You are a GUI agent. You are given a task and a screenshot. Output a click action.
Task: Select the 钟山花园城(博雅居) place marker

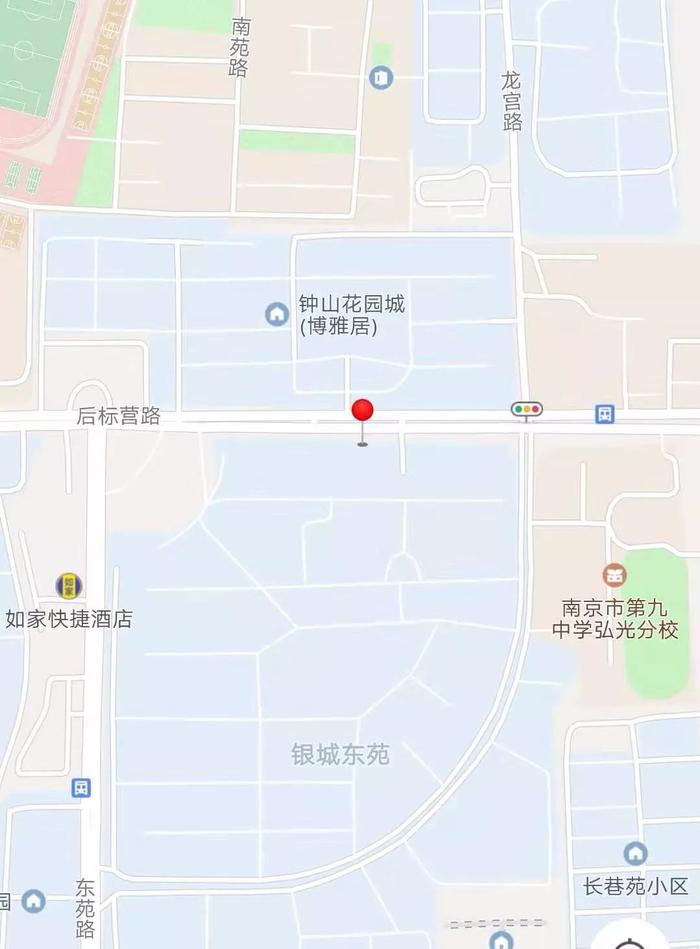tap(277, 314)
